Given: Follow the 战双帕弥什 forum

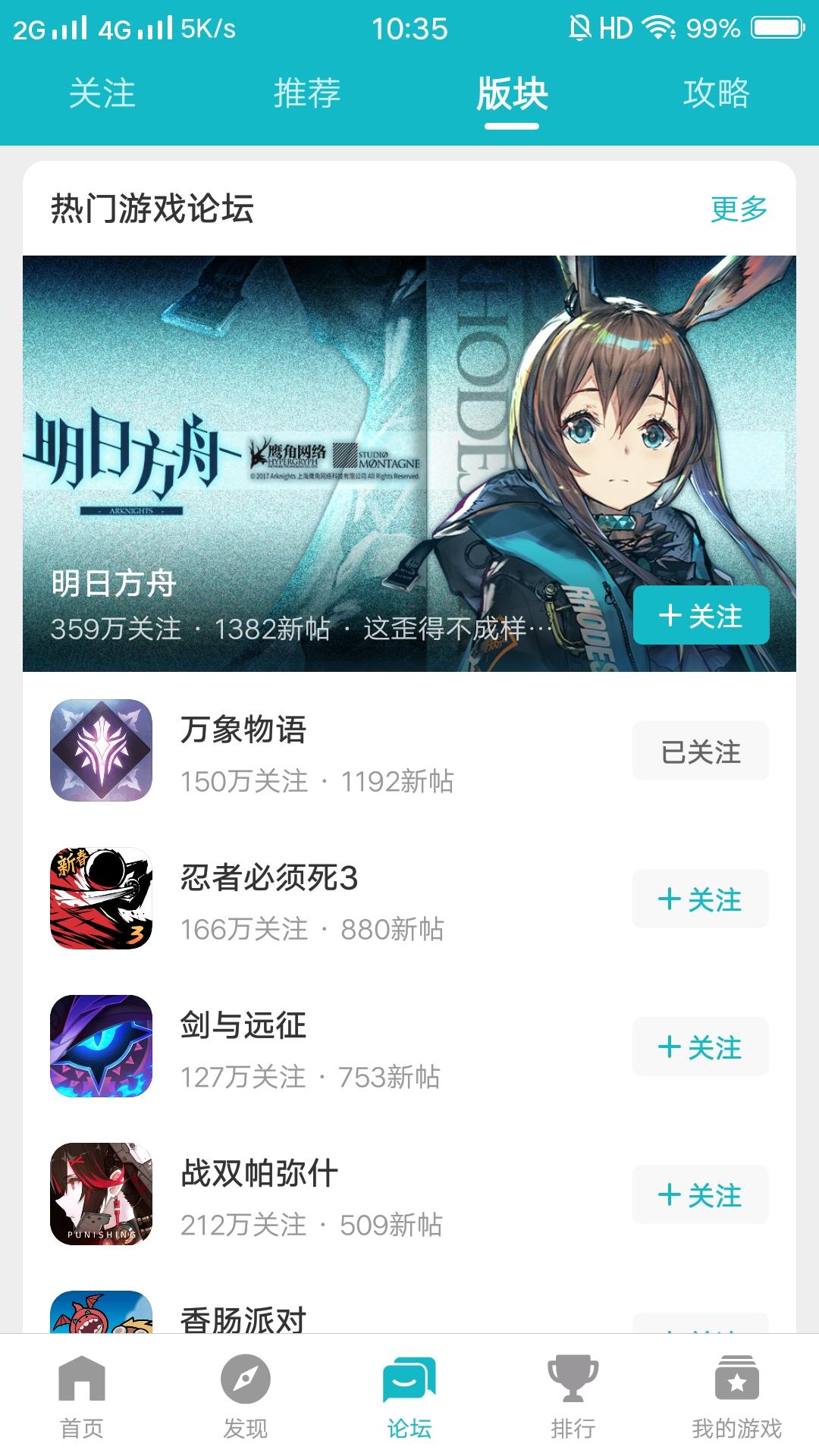Looking at the screenshot, I should tap(701, 1194).
